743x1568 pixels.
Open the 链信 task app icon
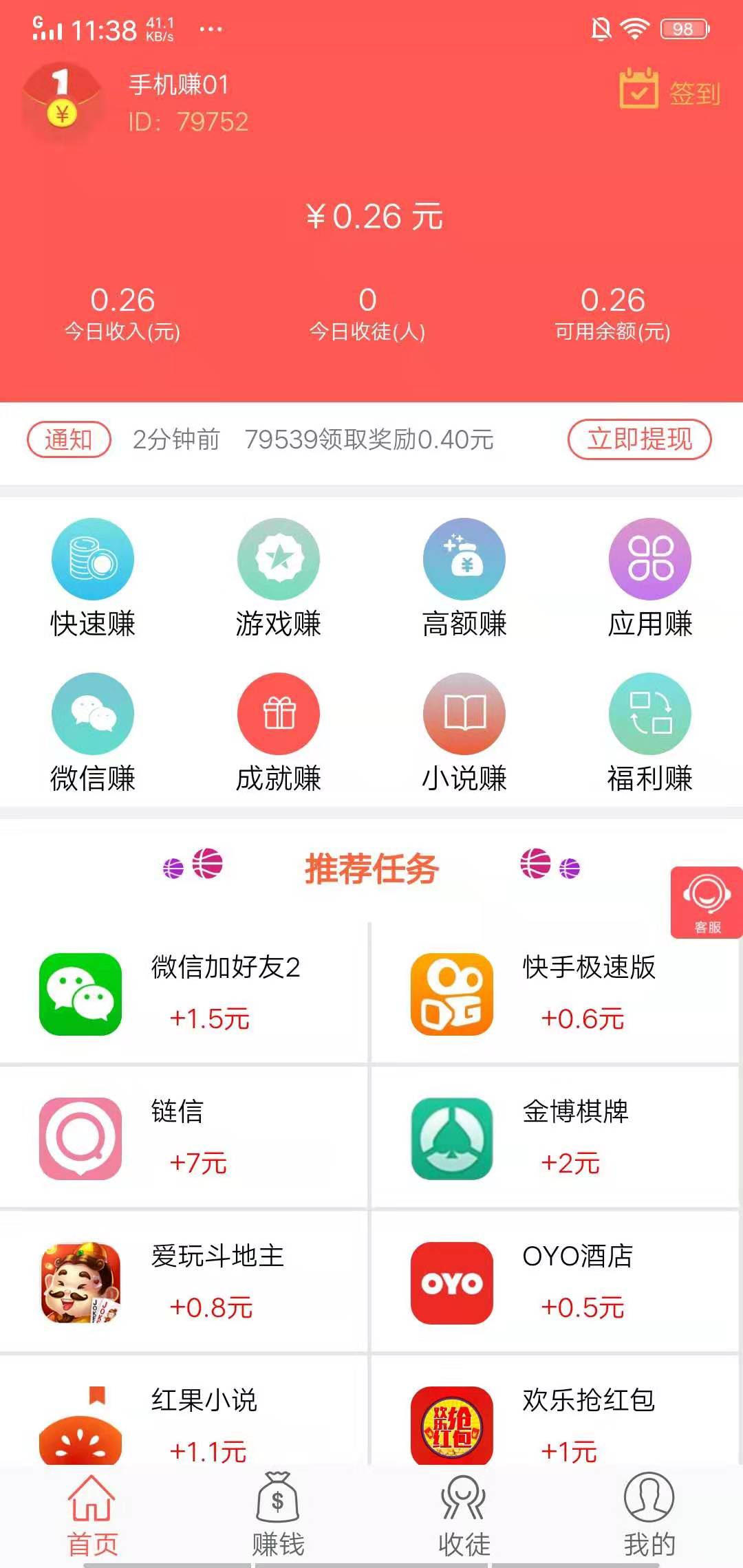[x=79, y=1138]
